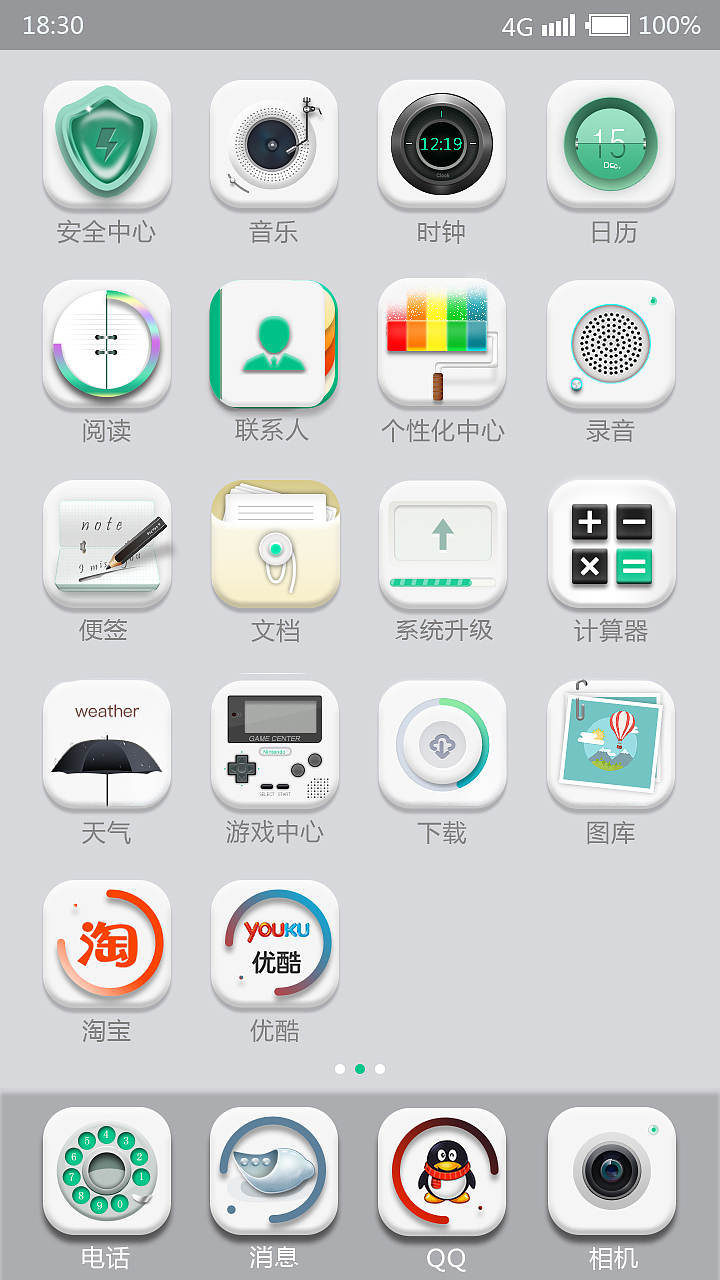This screenshot has width=720, height=1280.
Task: Open the 个性化中心 personalization center
Action: (x=442, y=344)
